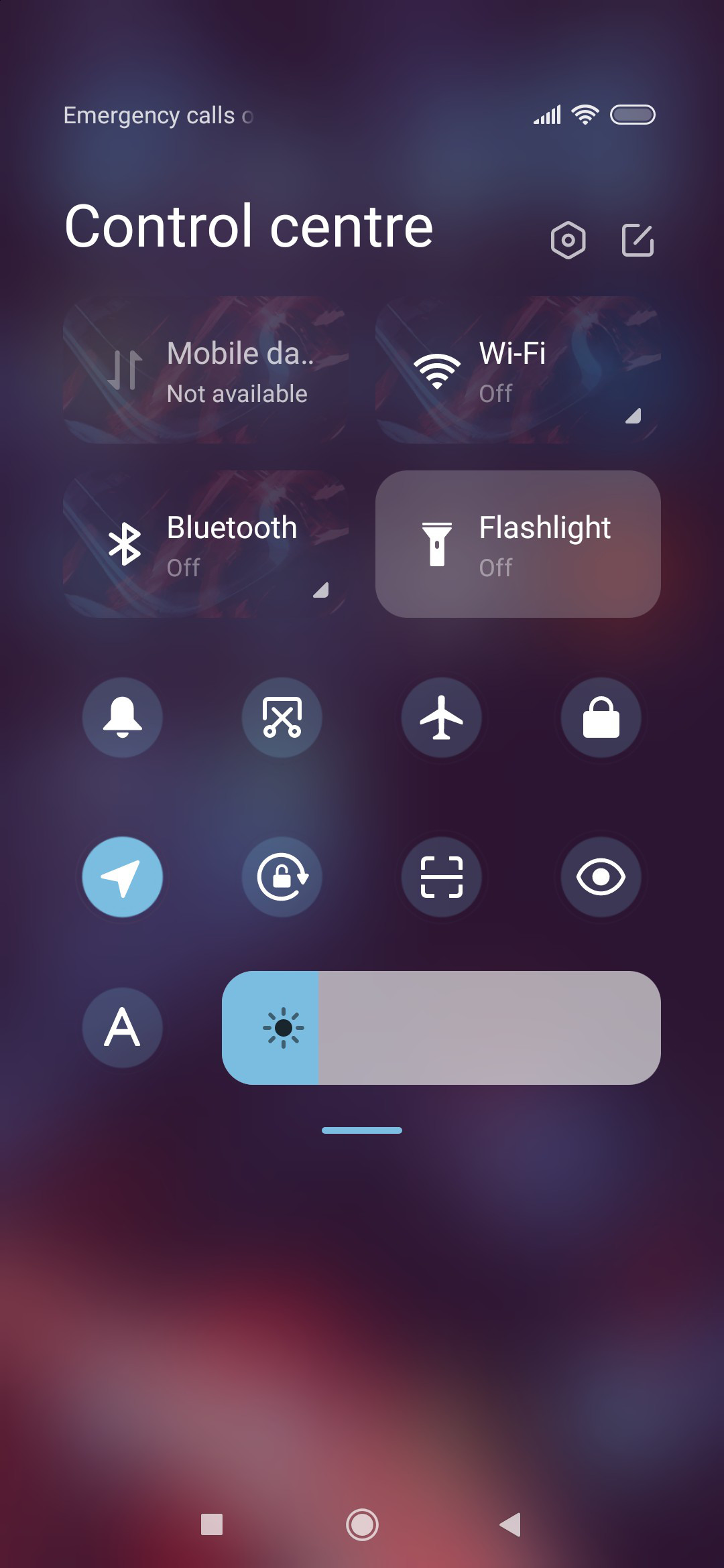The height and width of the screenshot is (1568, 724).
Task: Open the scanner icon
Action: point(441,876)
